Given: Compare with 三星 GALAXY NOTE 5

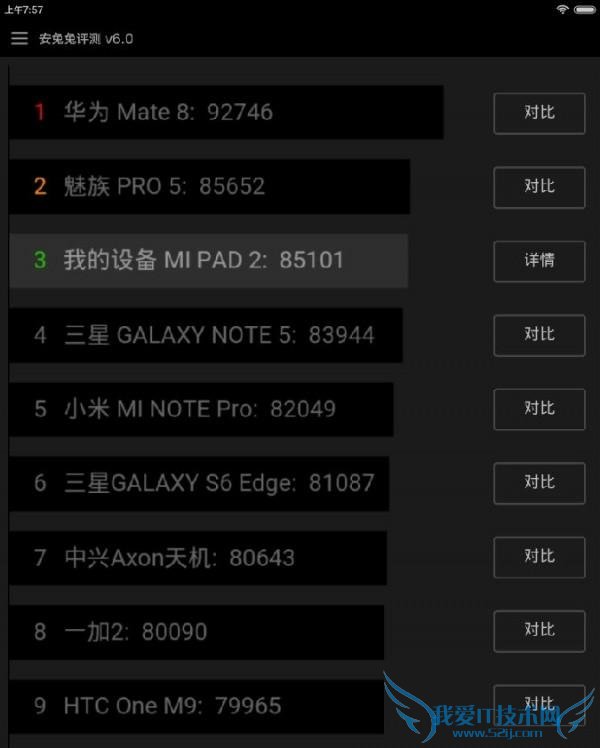Looking at the screenshot, I should 539,335.
